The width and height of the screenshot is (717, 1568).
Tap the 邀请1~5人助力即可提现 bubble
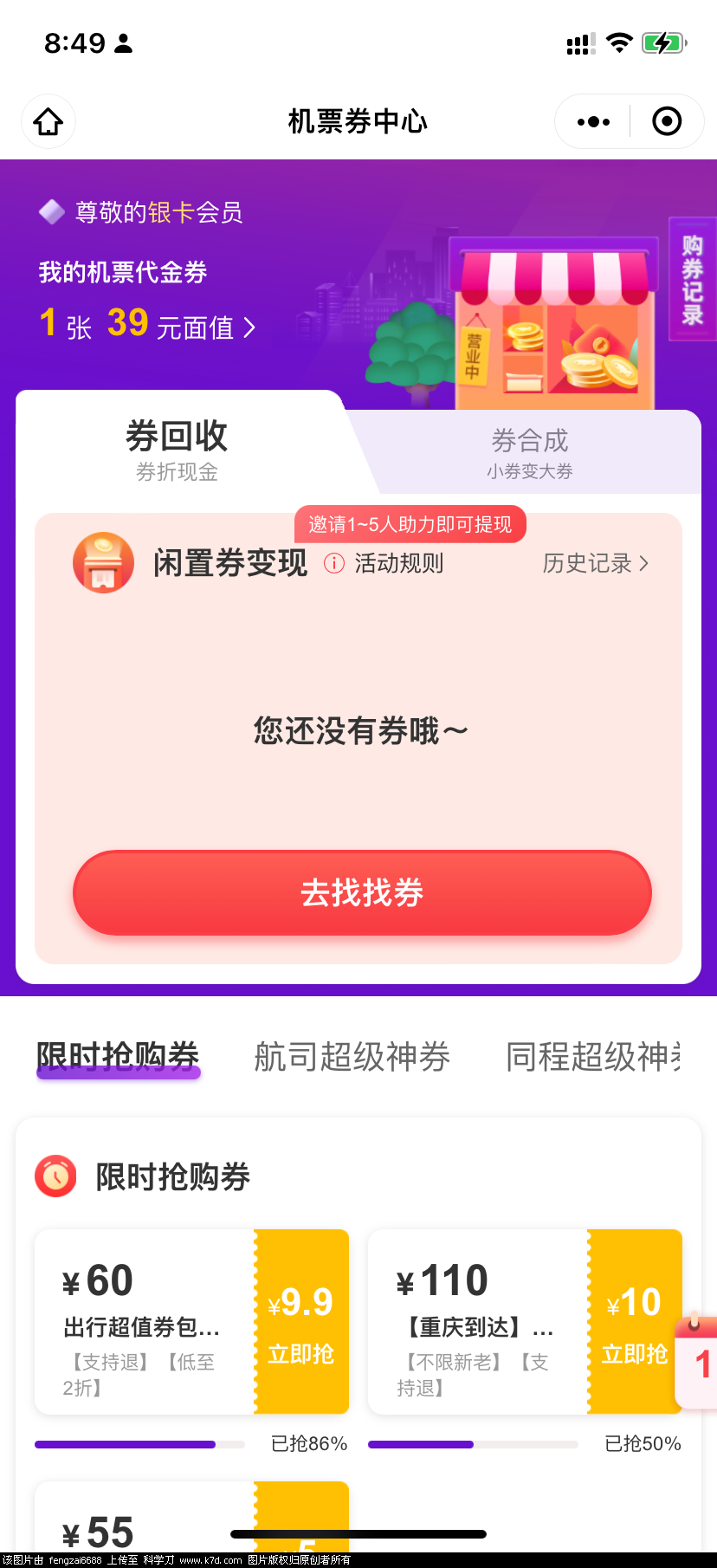tap(410, 524)
